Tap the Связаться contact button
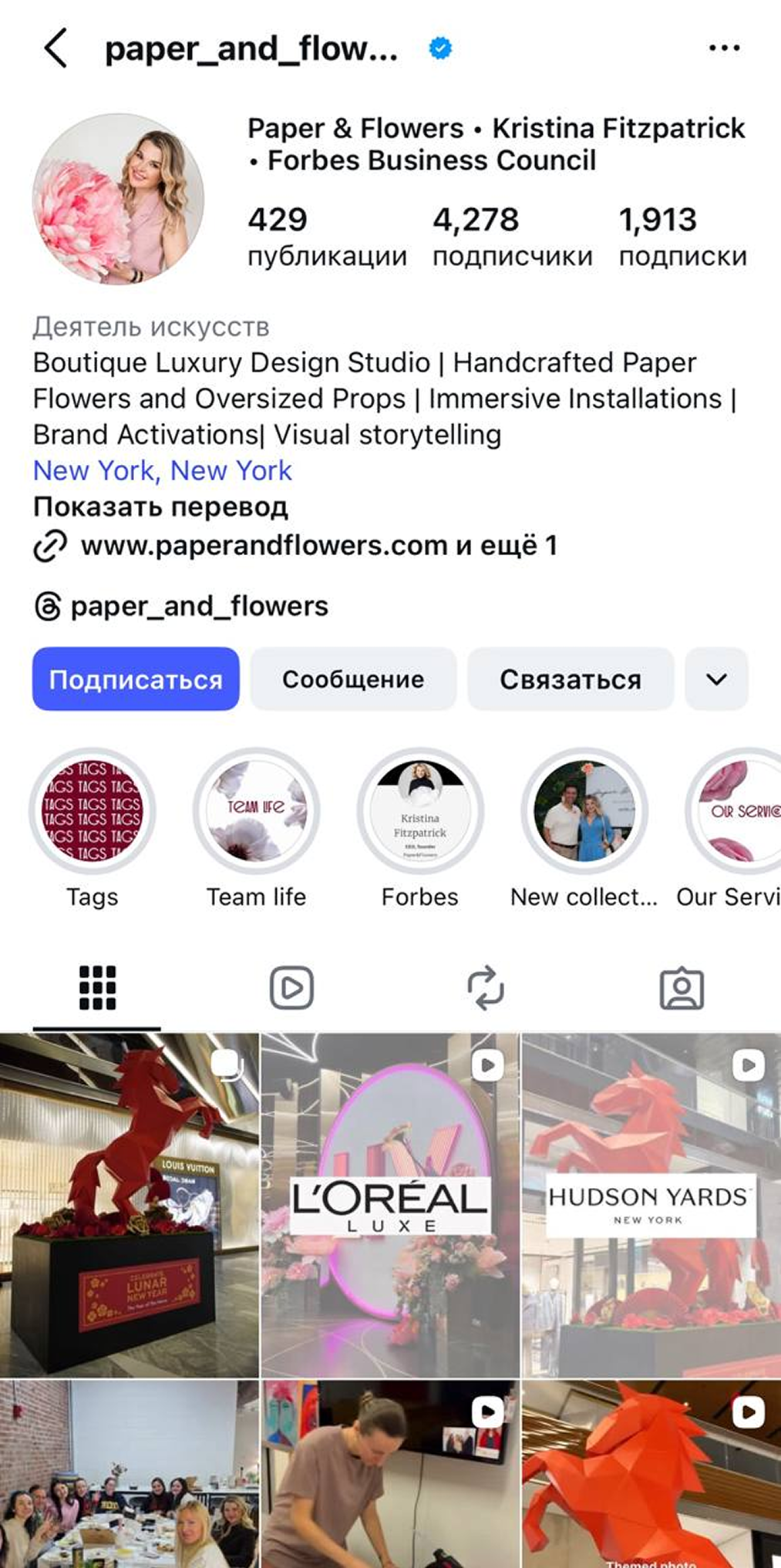The width and height of the screenshot is (781, 1568). pyautogui.click(x=571, y=679)
